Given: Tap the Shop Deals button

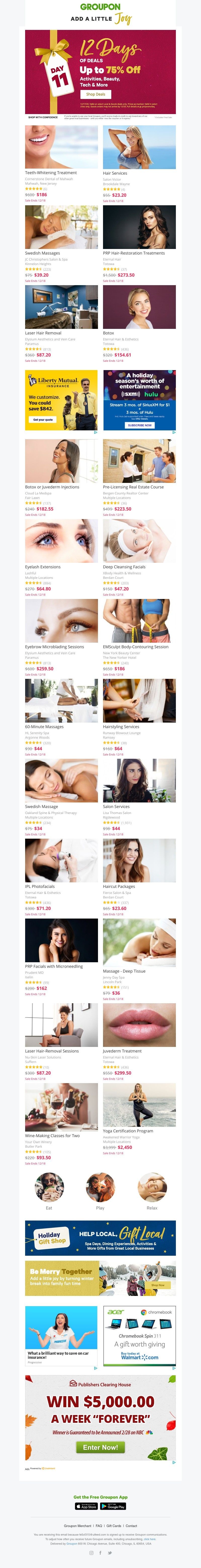Looking at the screenshot, I should [96, 94].
